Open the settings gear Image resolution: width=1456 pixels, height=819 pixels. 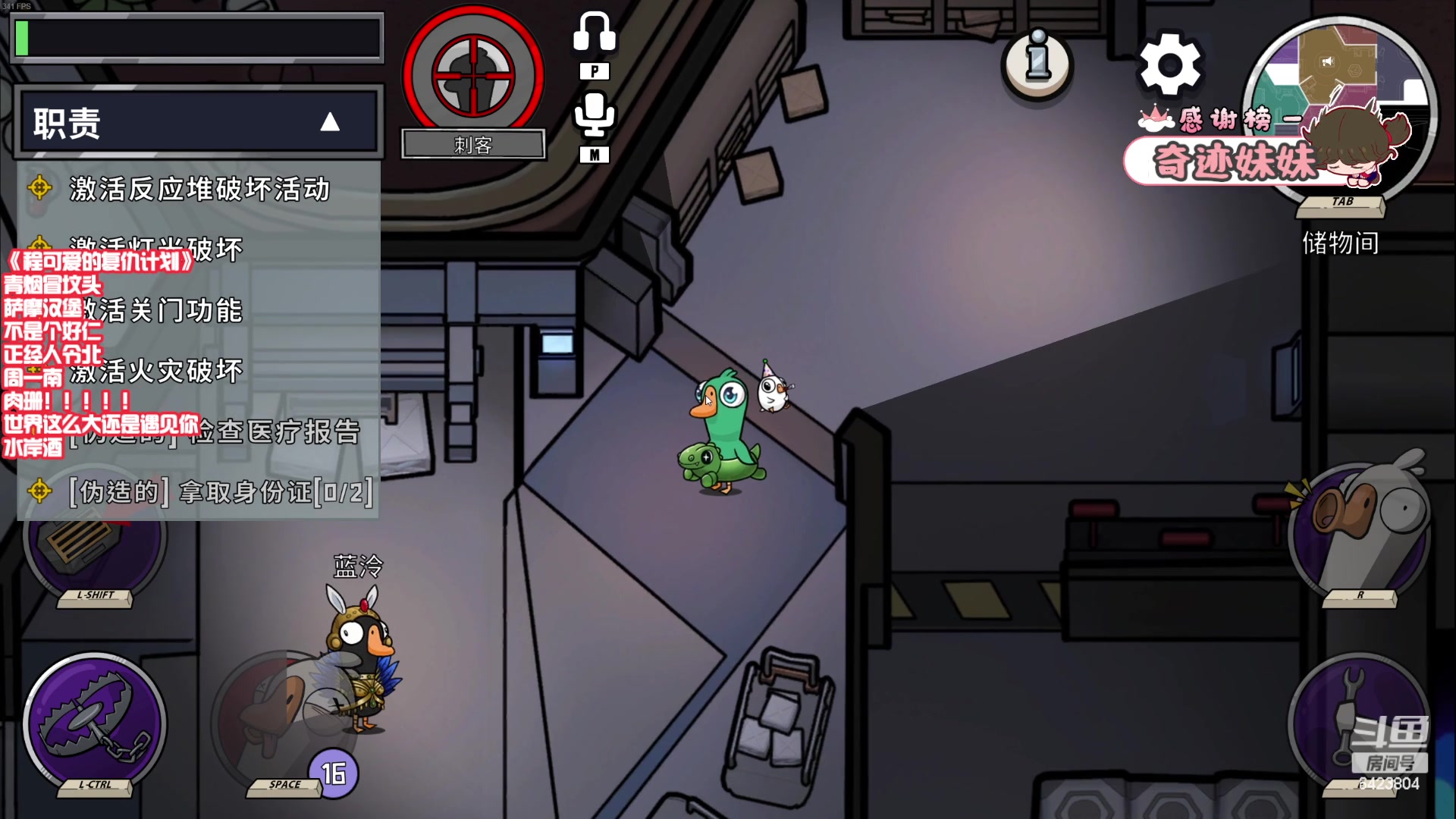[x=1170, y=64]
